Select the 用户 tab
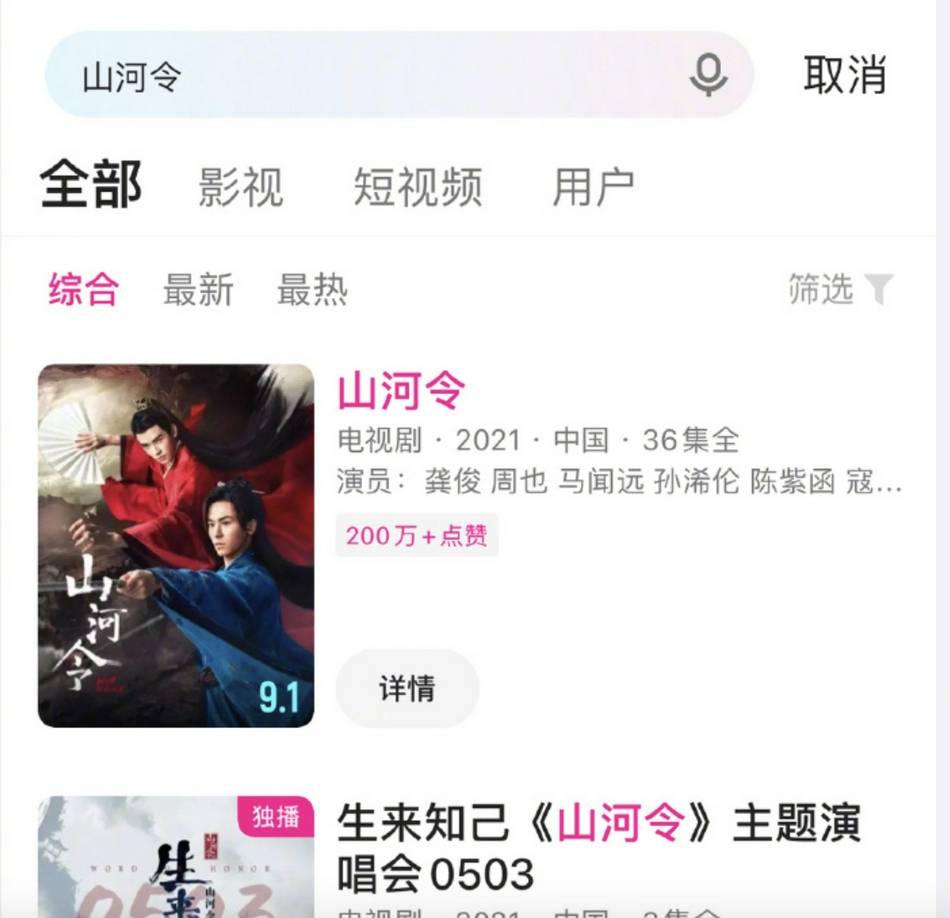This screenshot has width=950, height=918. [594, 187]
